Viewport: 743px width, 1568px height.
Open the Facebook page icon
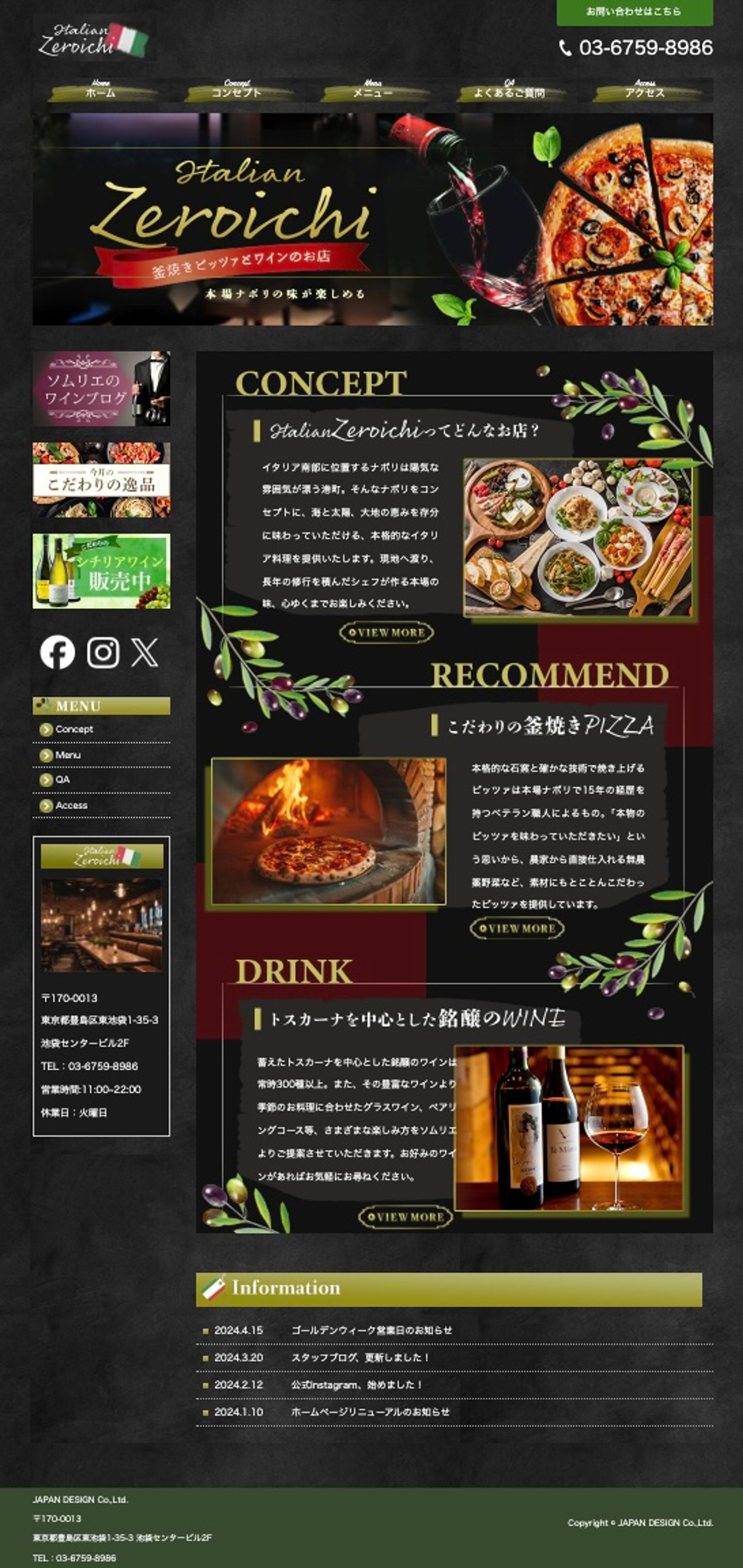click(58, 653)
